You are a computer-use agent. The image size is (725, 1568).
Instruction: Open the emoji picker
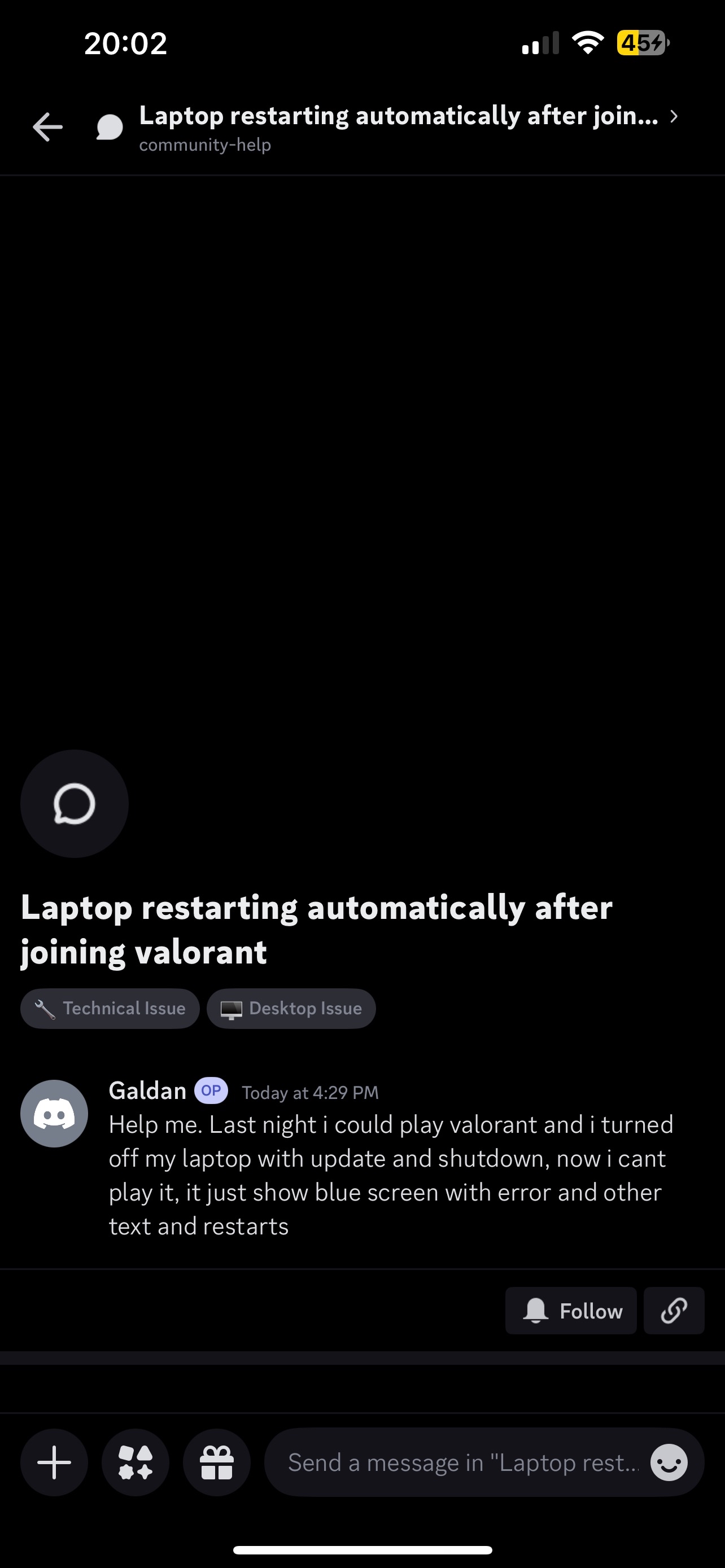coord(669,1462)
